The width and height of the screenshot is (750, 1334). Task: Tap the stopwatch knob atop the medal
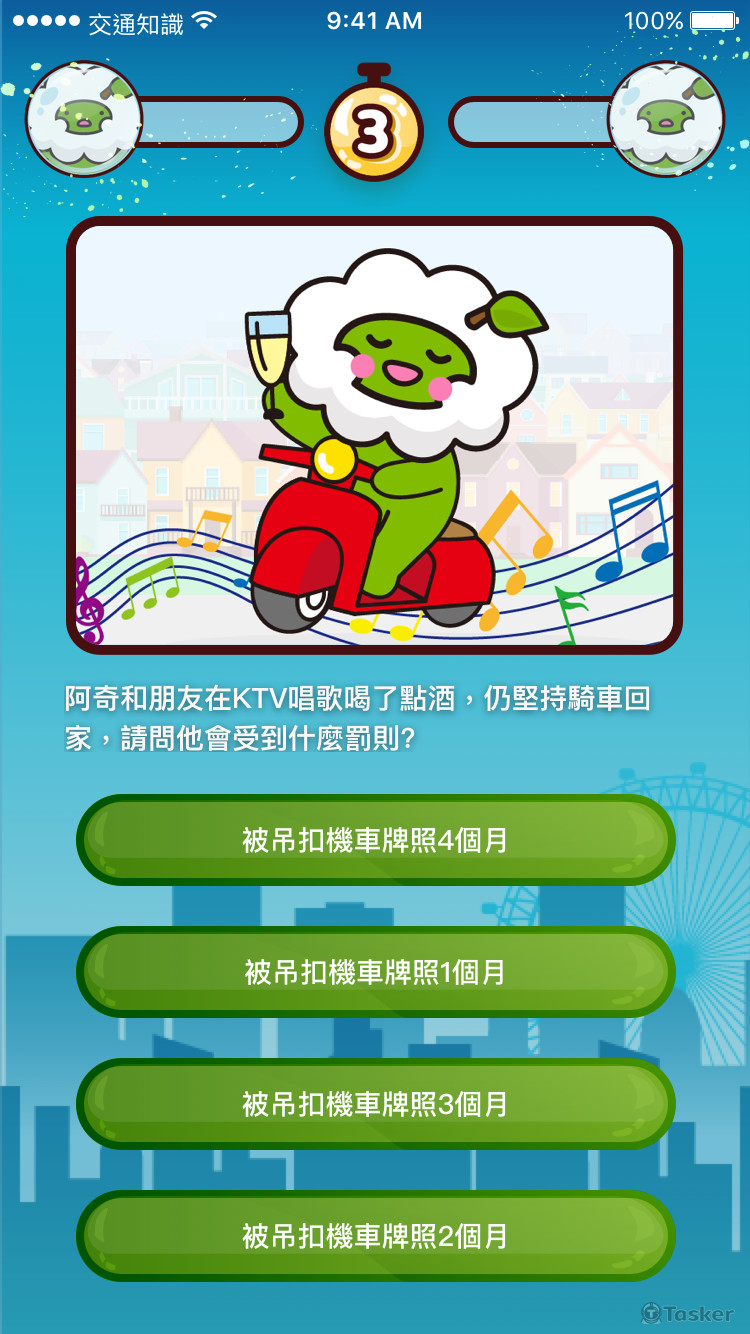(375, 72)
